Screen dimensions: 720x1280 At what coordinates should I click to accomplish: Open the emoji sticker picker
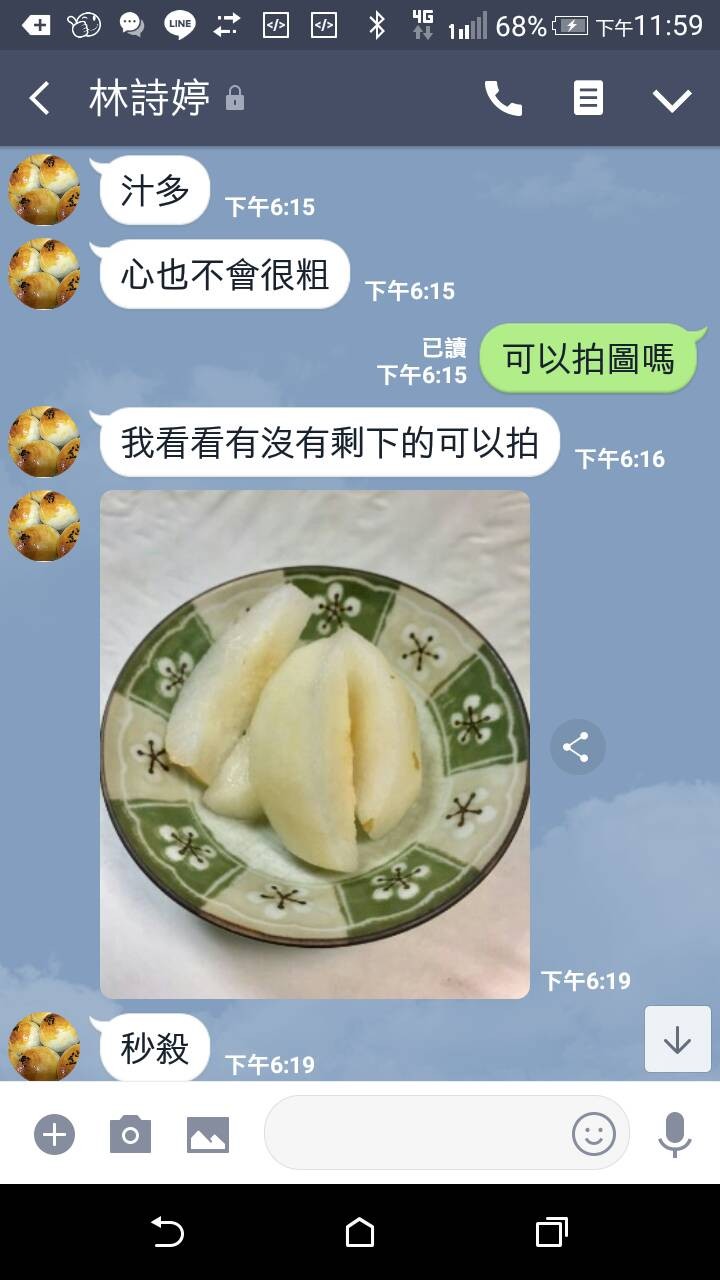(593, 1133)
